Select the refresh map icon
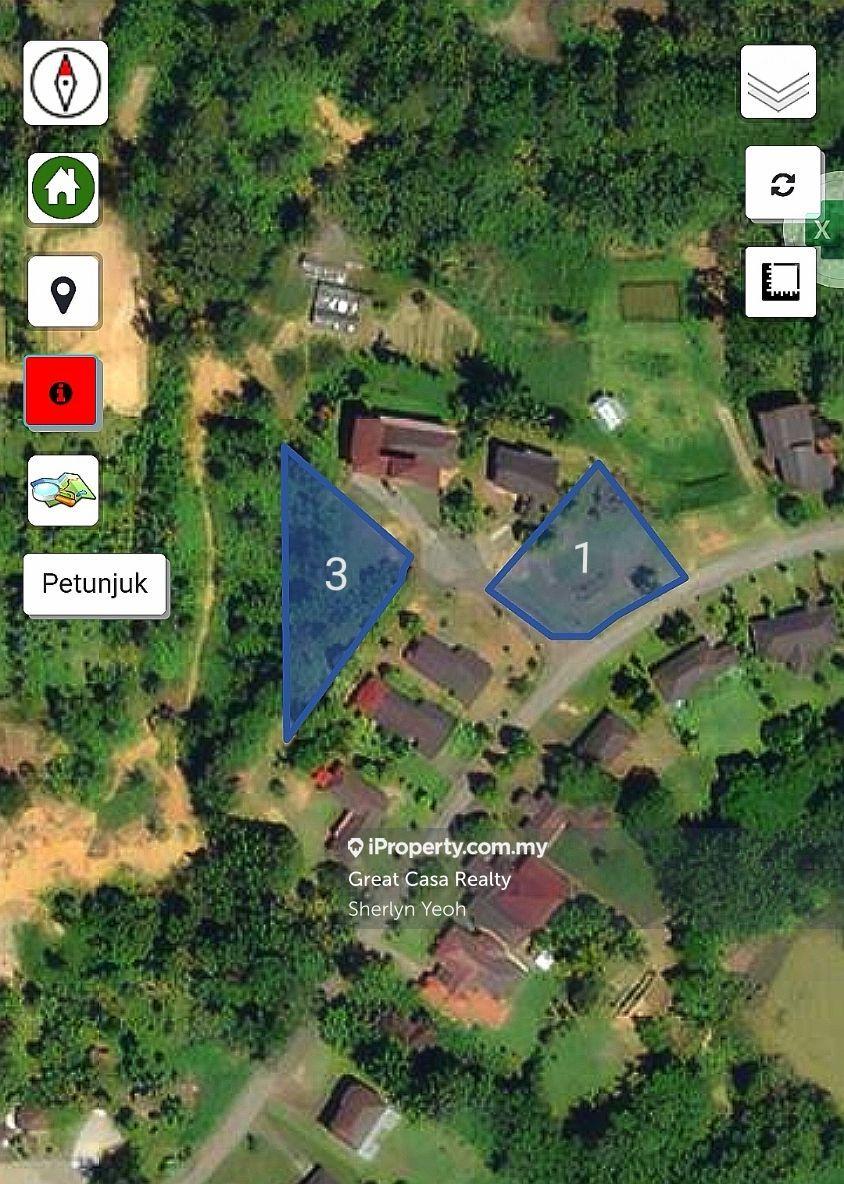Viewport: 844px width, 1184px height. tap(783, 185)
